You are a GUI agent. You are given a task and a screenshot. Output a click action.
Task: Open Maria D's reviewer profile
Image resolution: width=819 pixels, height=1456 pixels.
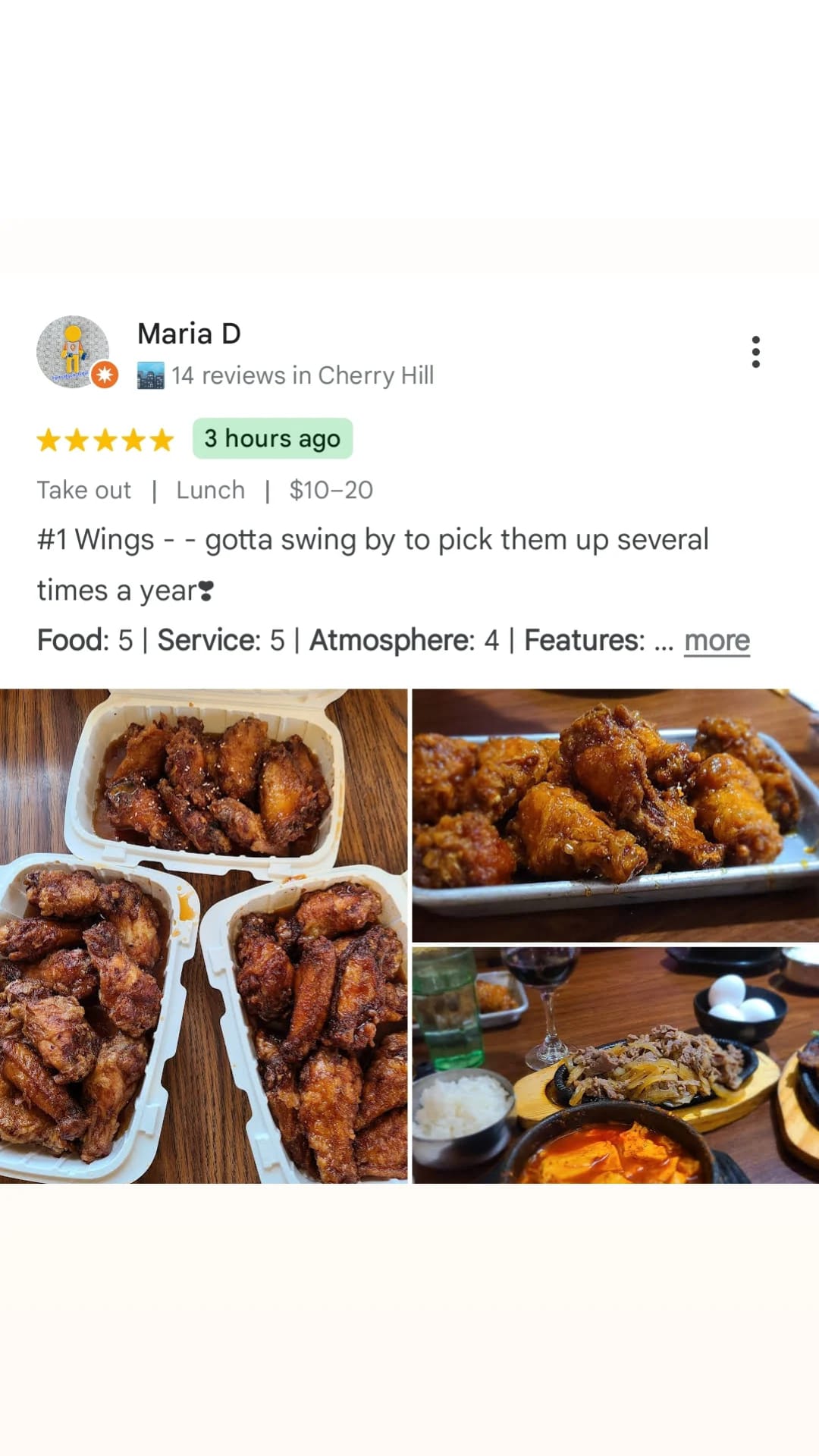[189, 334]
